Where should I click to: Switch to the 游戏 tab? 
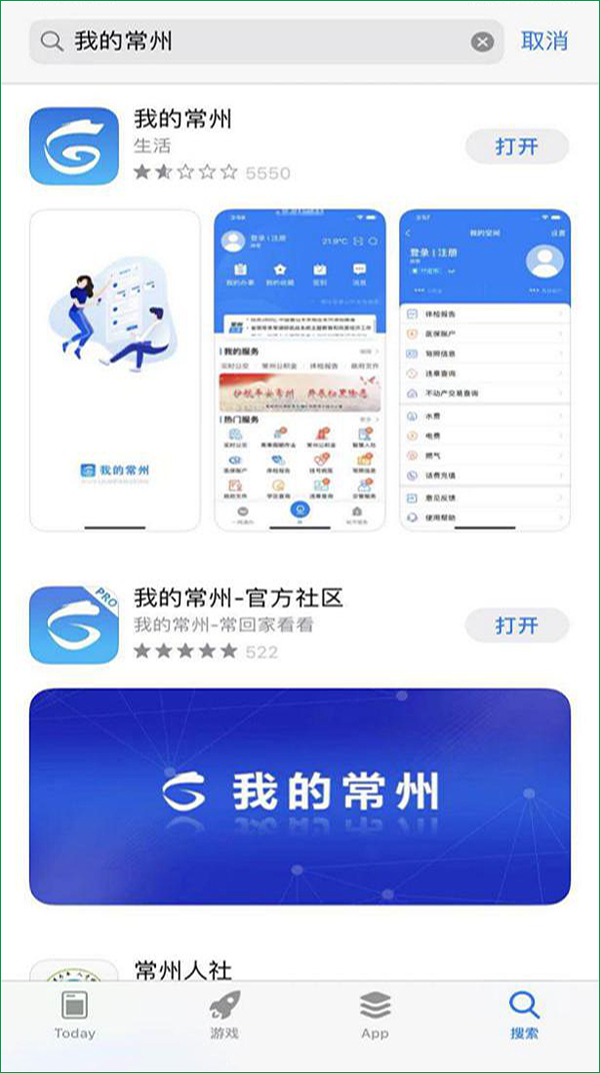click(224, 1014)
